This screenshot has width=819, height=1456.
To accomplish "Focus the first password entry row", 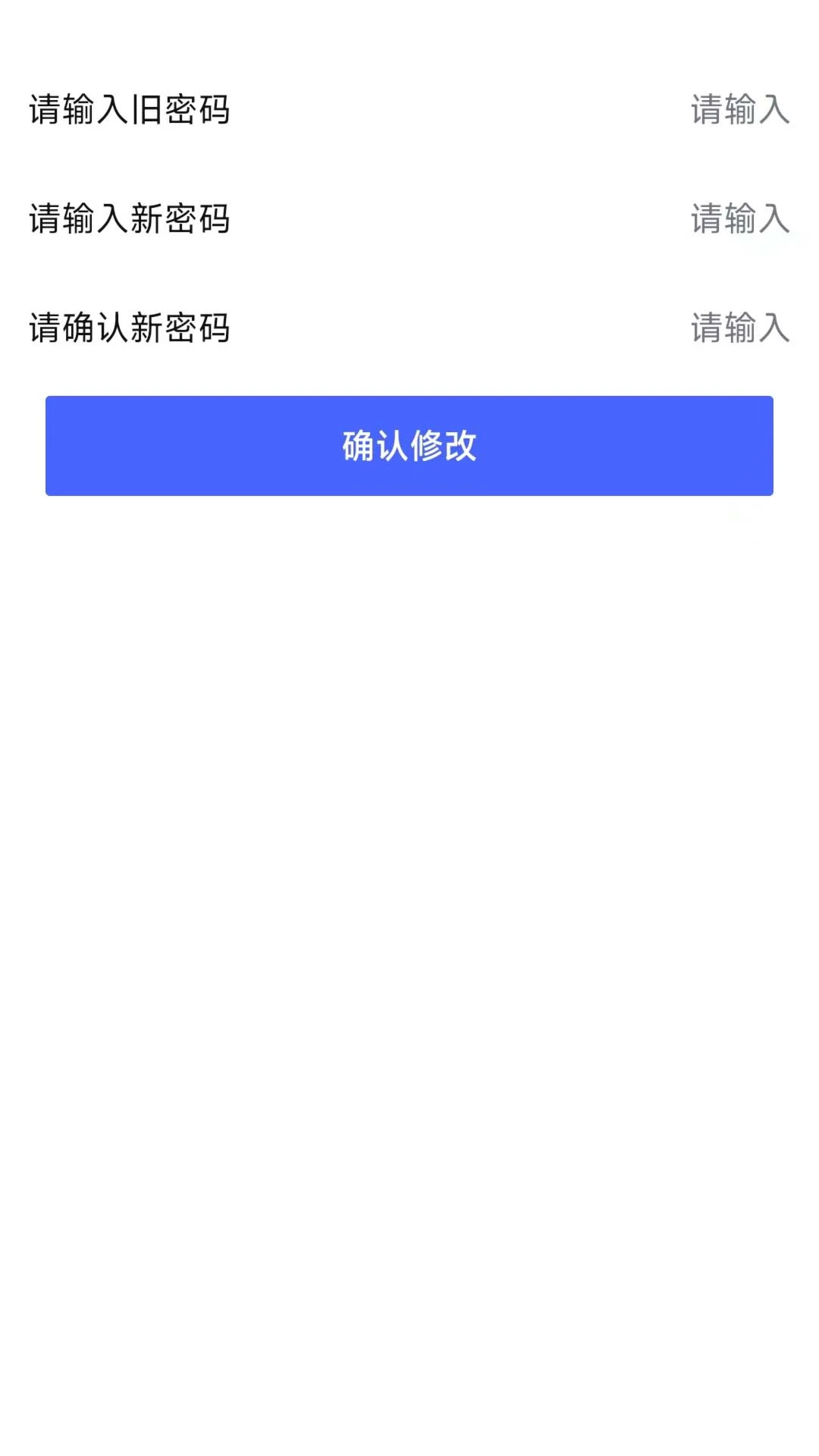I will [x=409, y=110].
